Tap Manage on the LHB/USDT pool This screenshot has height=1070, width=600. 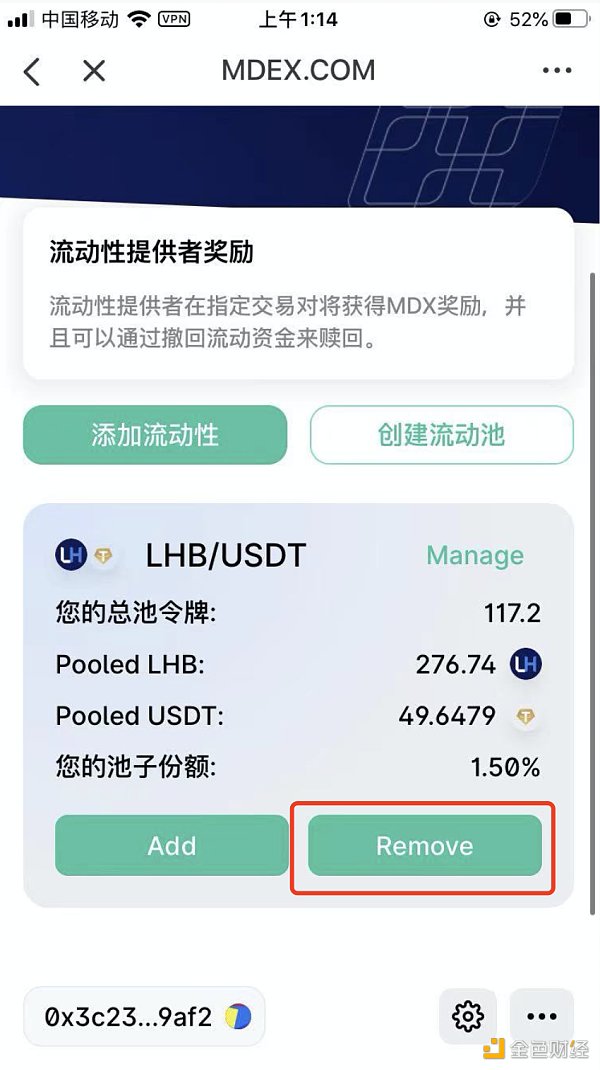tap(475, 555)
